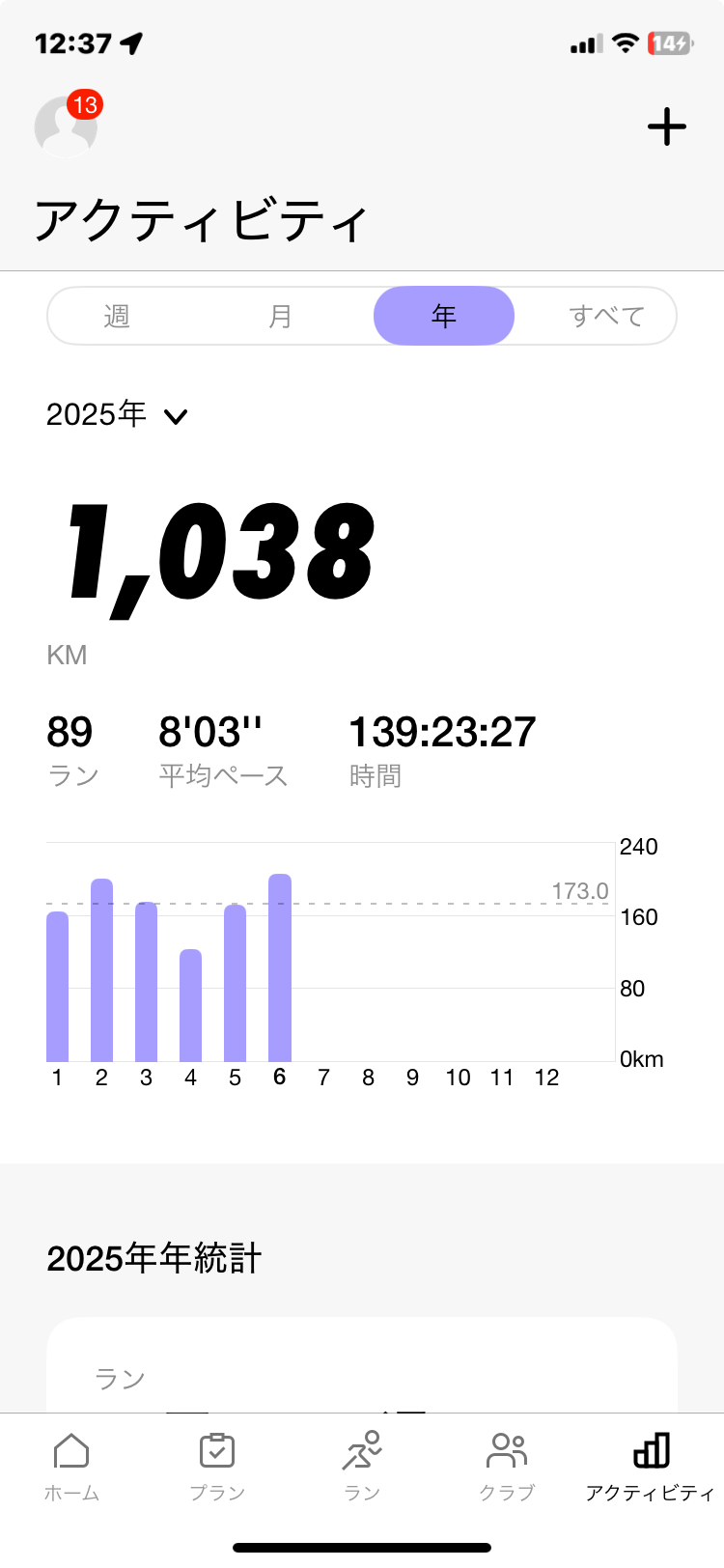The image size is (724, 1568).
Task: Switch to the ラン tab
Action: click(362, 1467)
